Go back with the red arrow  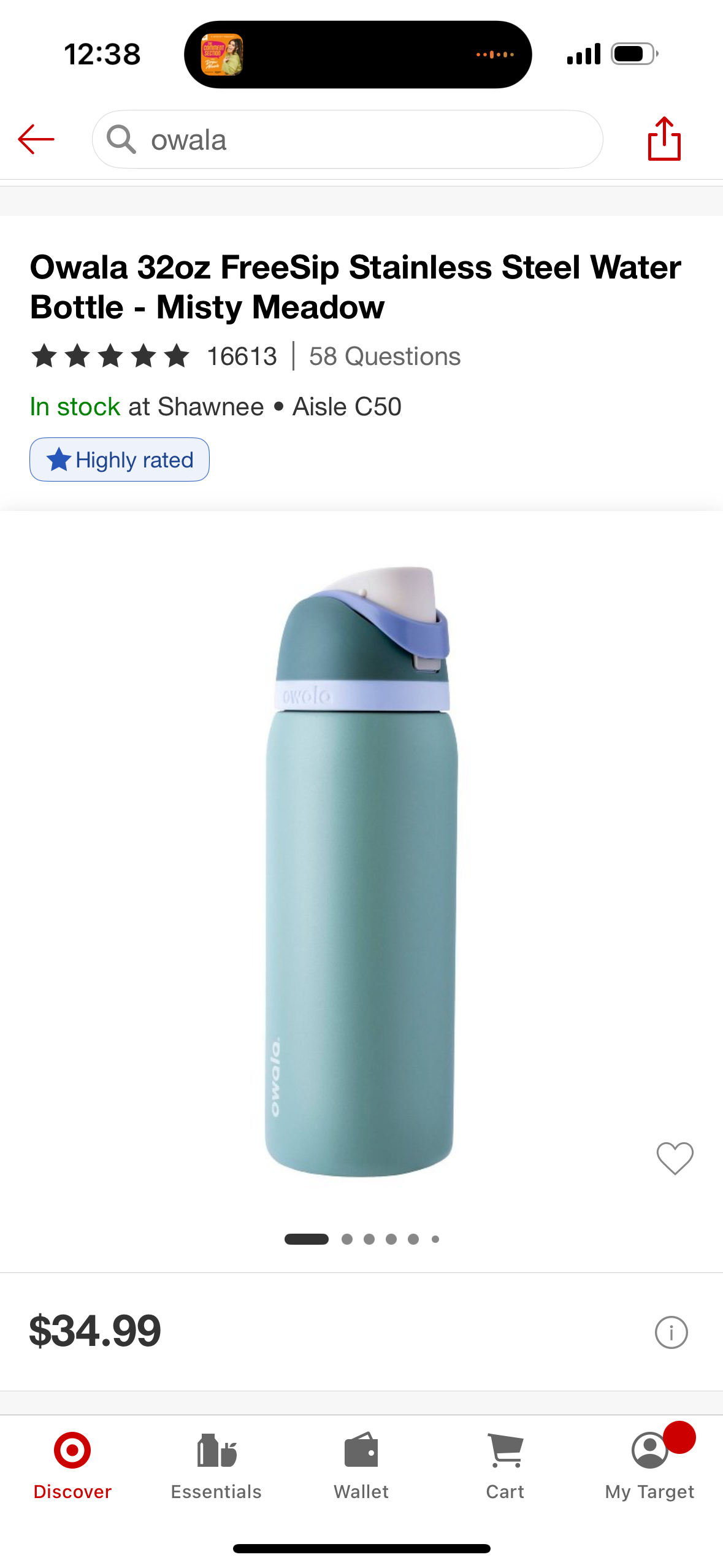[x=36, y=139]
